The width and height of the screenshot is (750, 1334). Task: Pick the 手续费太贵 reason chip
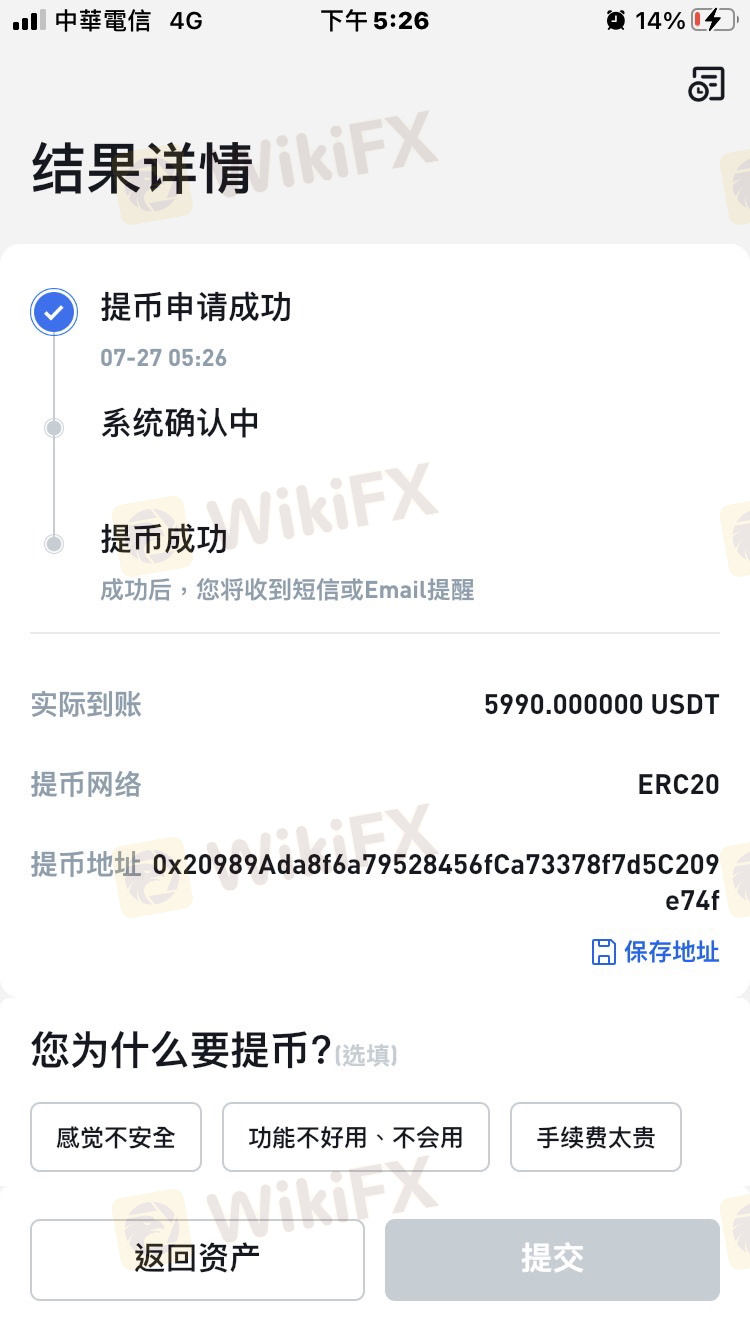pos(596,1137)
